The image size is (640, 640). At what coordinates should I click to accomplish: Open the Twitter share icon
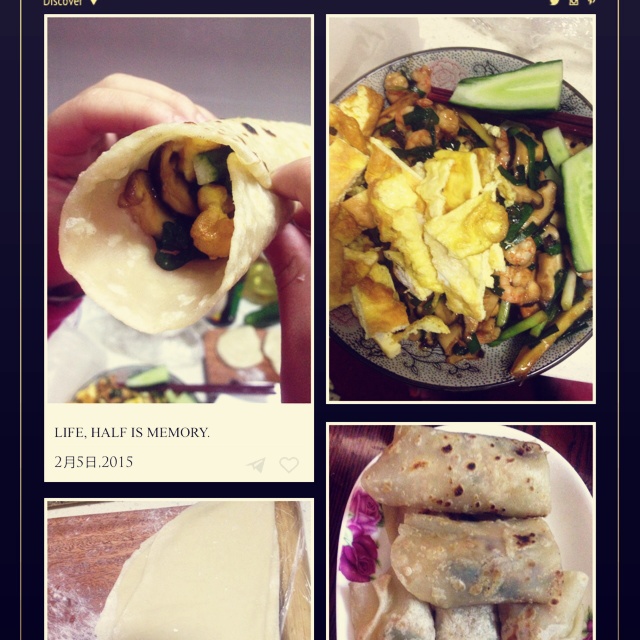click(x=555, y=3)
